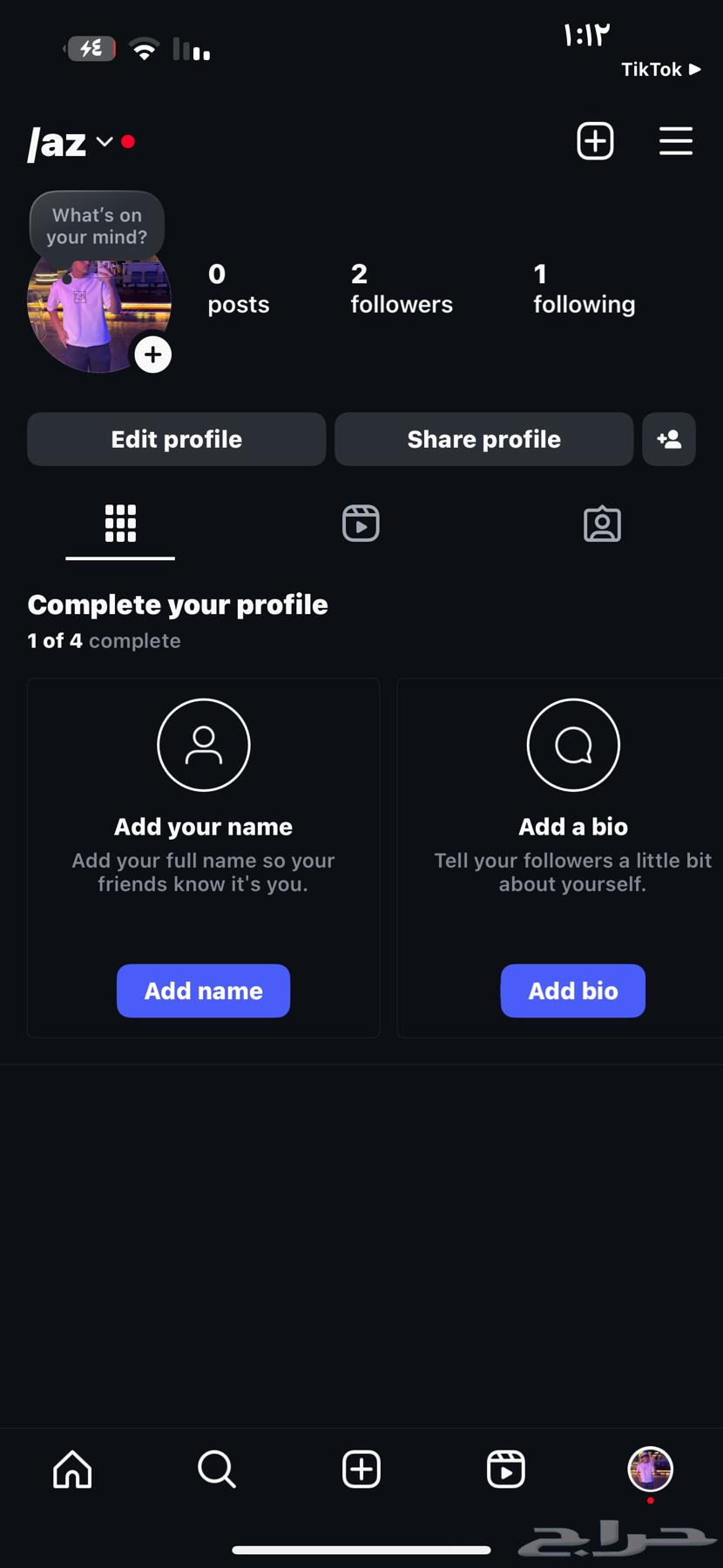Open create tab in bottom navigation
Screen dimensions: 723x1568
point(361,1470)
